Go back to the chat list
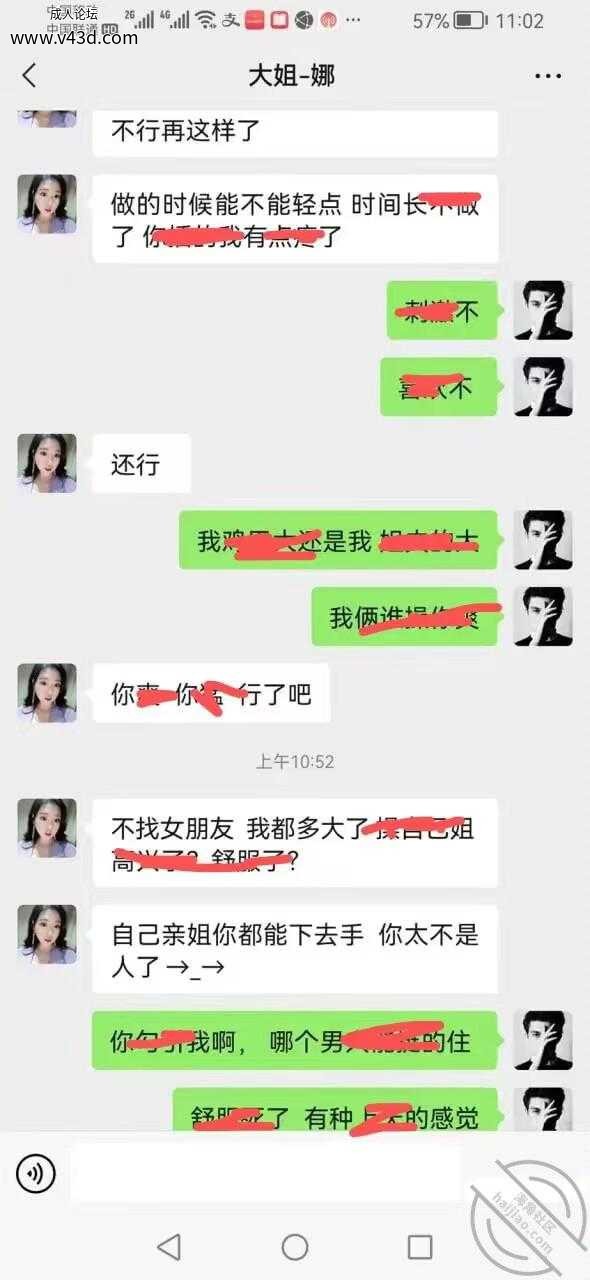590x1280 pixels. pos(29,75)
